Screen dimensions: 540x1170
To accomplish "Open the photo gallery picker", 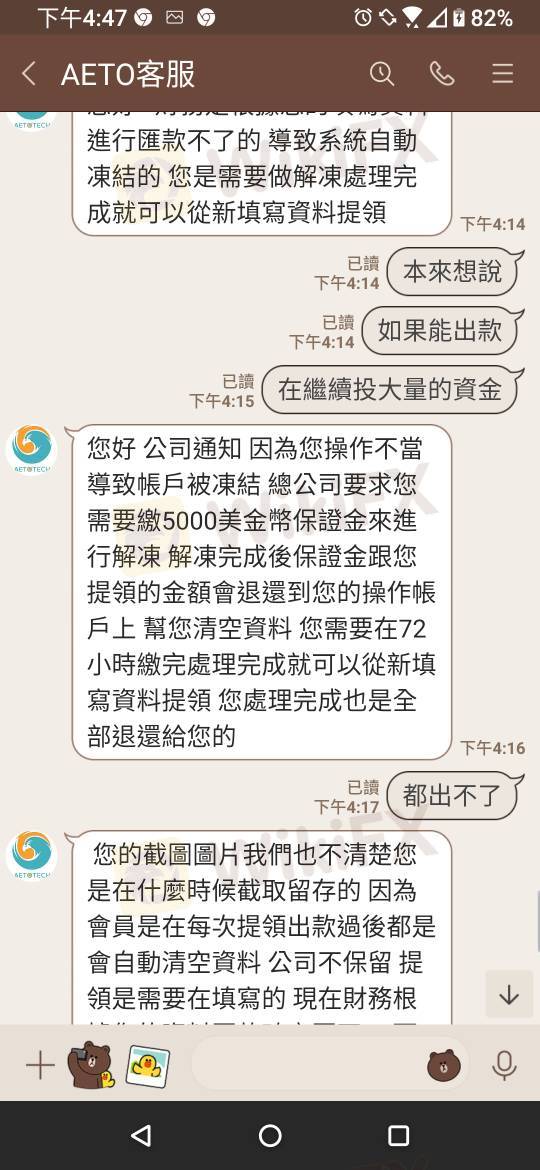I will [147, 1066].
